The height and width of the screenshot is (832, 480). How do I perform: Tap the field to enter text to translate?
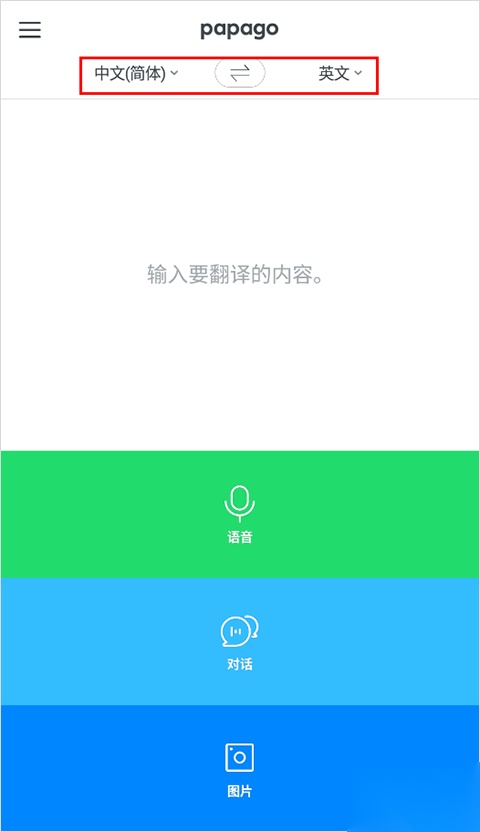(240, 275)
